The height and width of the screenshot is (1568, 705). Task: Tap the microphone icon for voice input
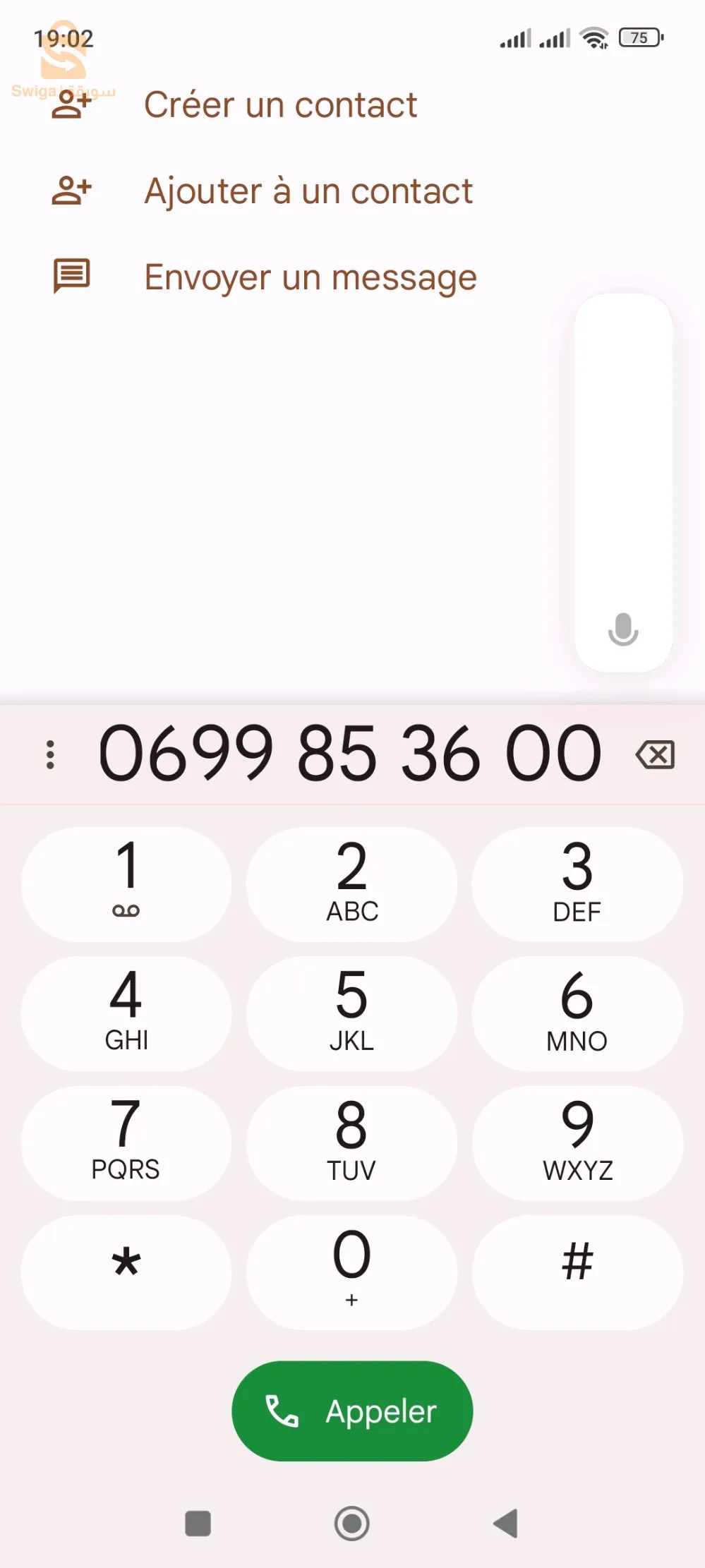[622, 630]
